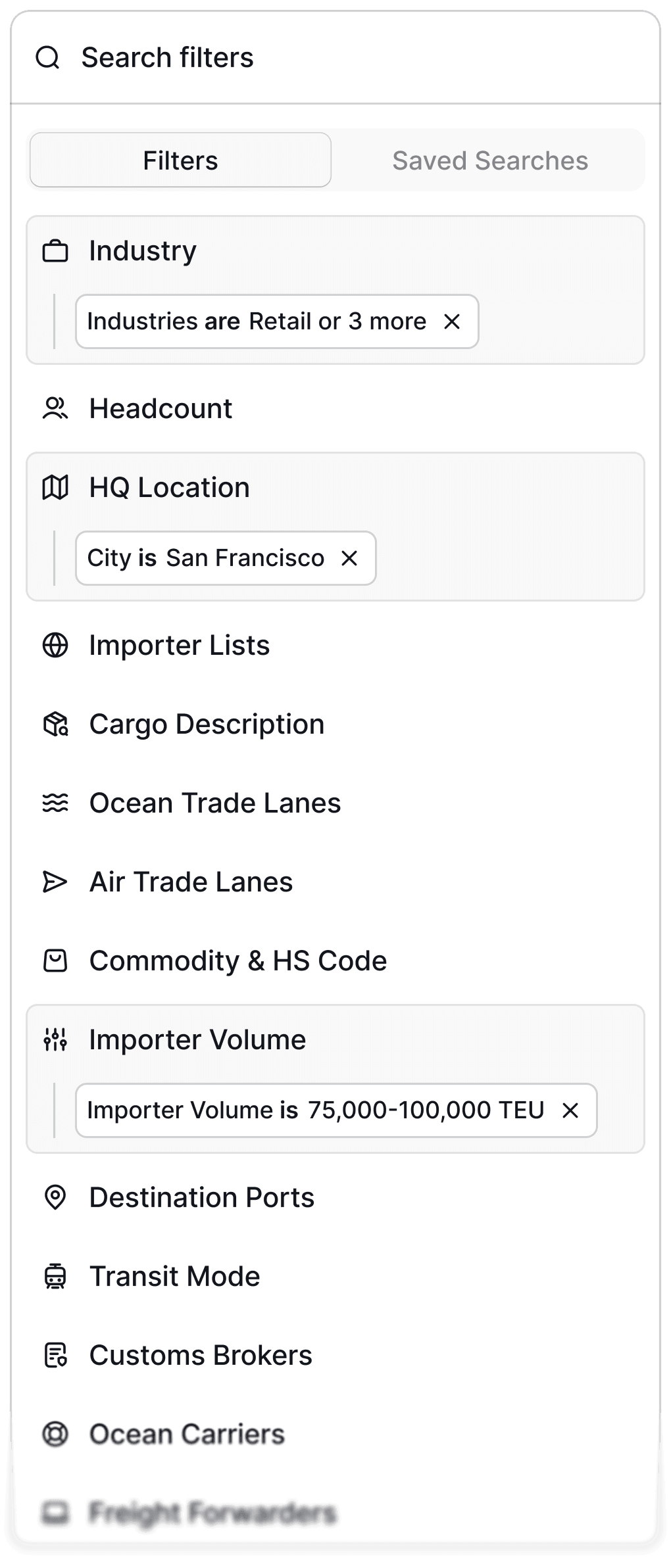671x1568 pixels.
Task: Open the Ocean Carriers filter
Action: point(335,1434)
